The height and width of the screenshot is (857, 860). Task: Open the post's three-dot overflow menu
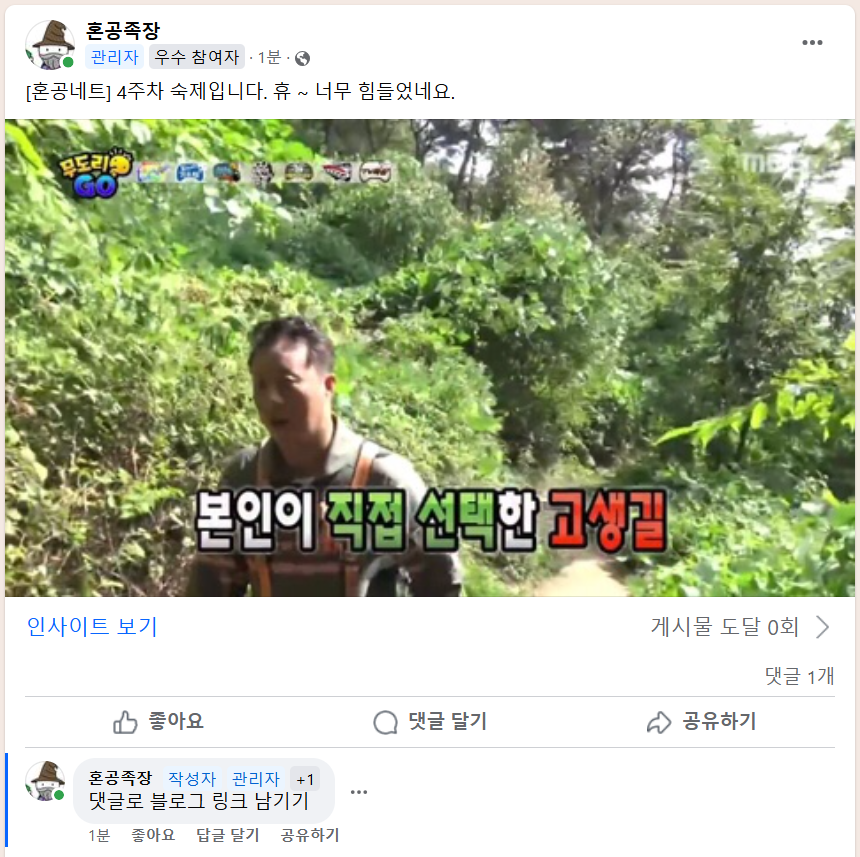click(812, 43)
